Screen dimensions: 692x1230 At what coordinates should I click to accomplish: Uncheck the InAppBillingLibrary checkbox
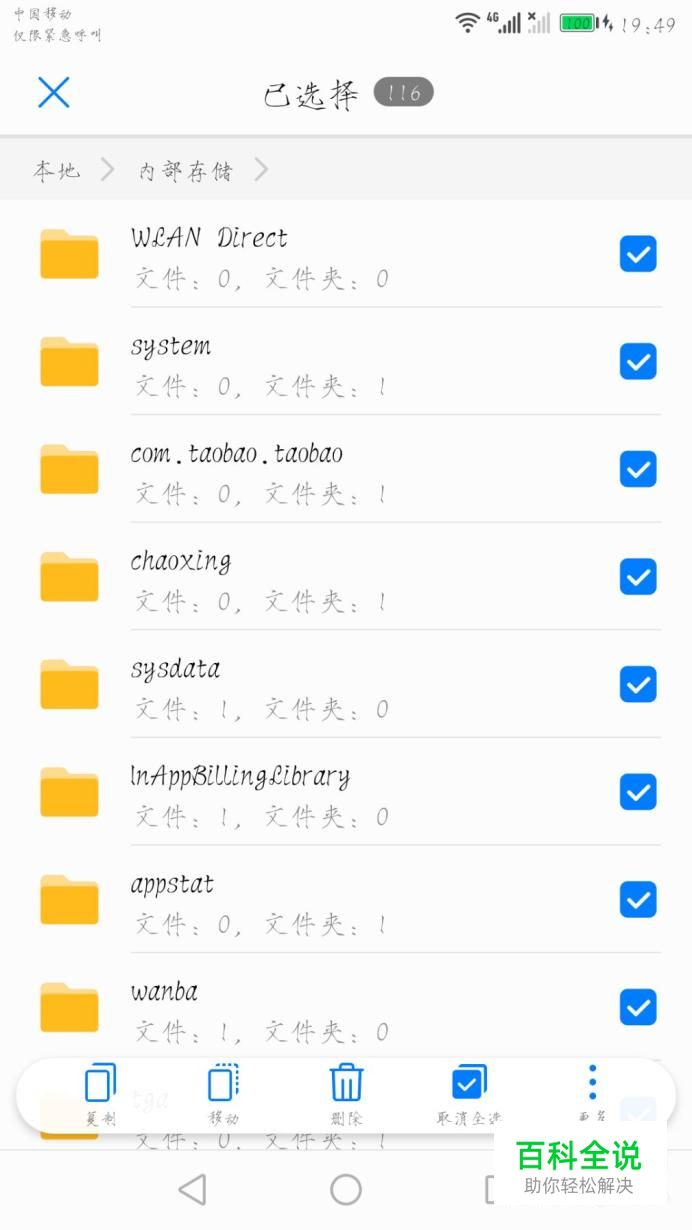pos(638,792)
